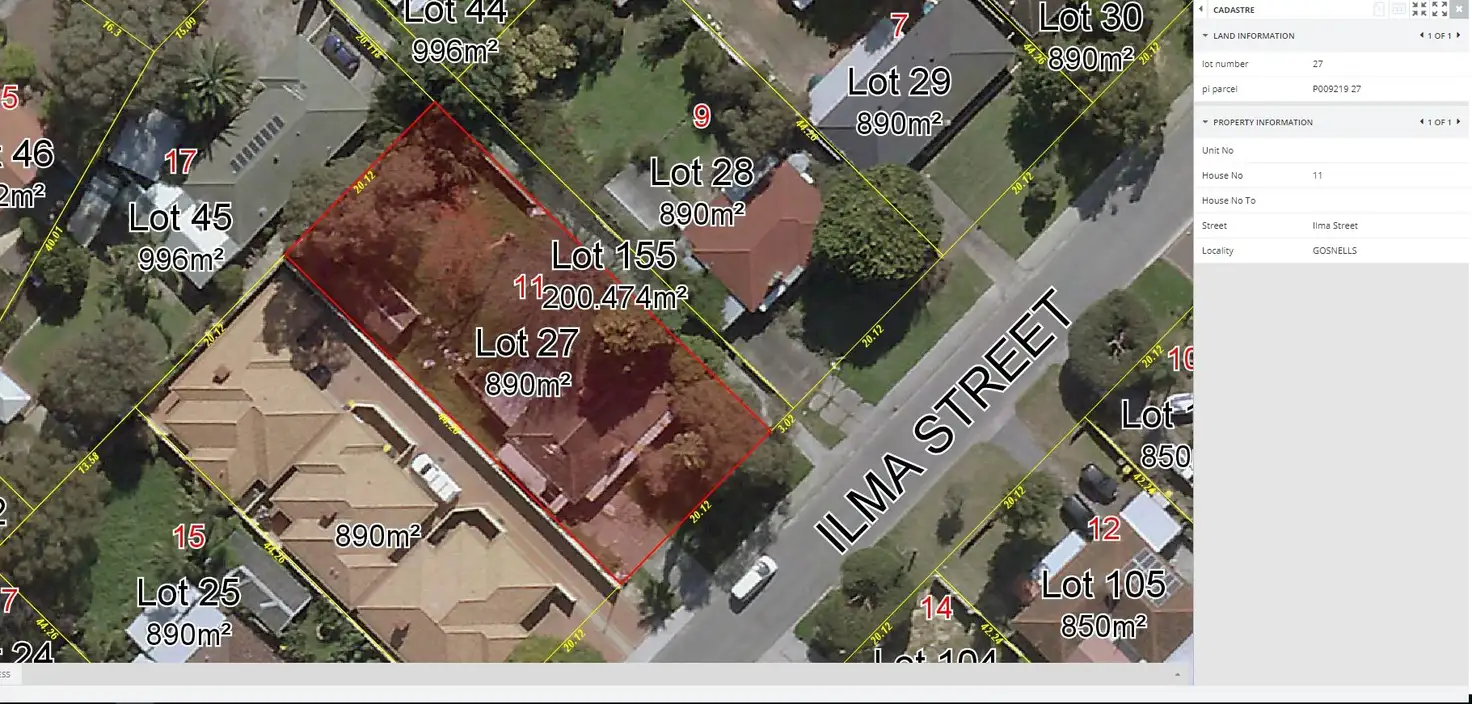The width and height of the screenshot is (1472, 704).
Task: Show next Land Information record
Action: [1458, 35]
